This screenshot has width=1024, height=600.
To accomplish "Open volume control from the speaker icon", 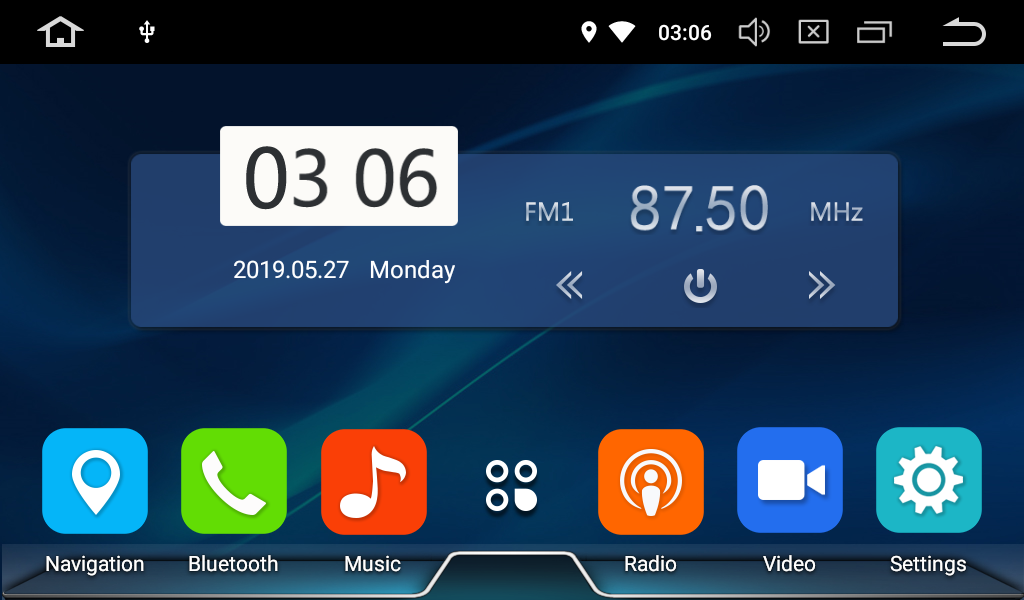I will (753, 32).
